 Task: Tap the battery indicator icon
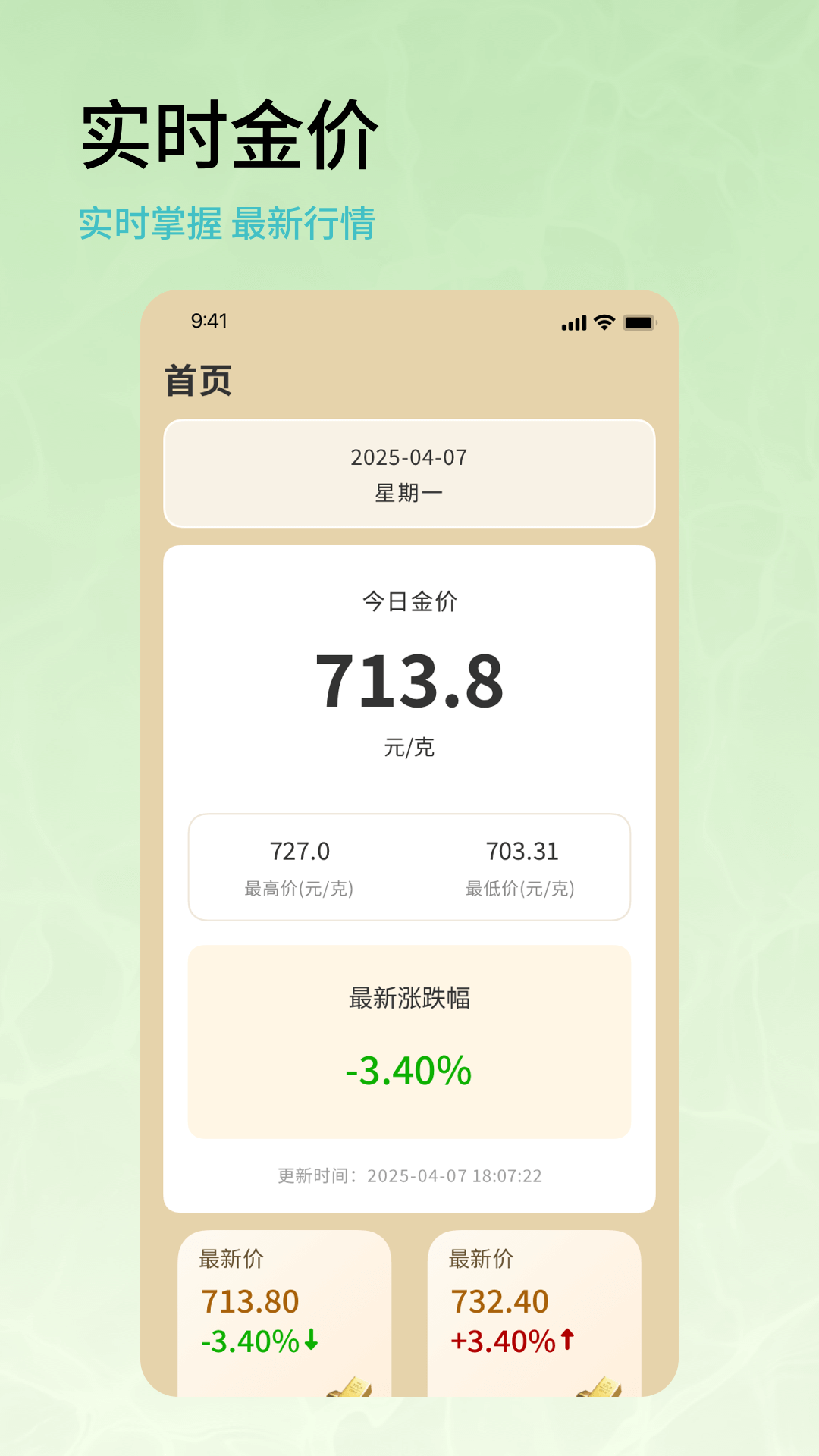tap(638, 322)
